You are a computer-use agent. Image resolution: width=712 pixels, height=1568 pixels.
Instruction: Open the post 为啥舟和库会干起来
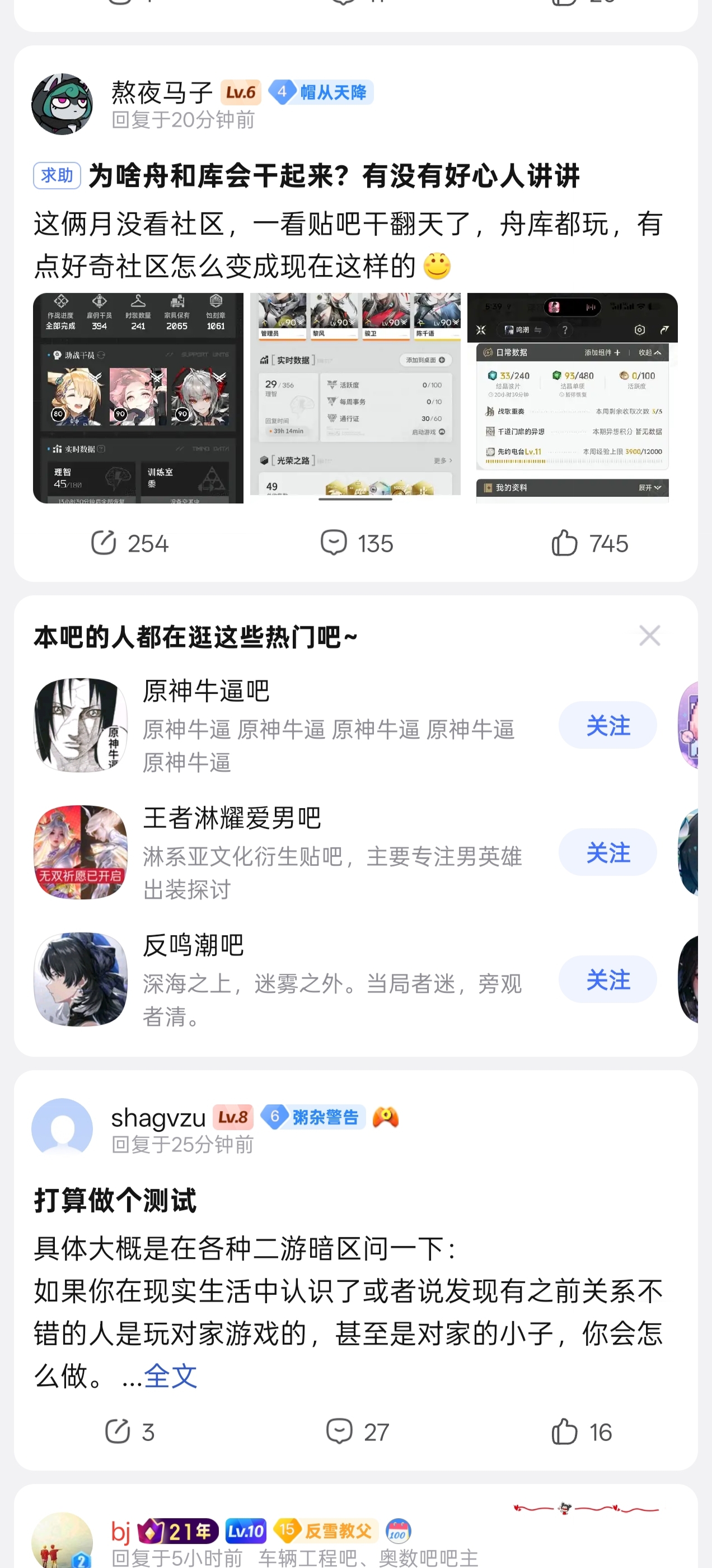click(x=334, y=176)
